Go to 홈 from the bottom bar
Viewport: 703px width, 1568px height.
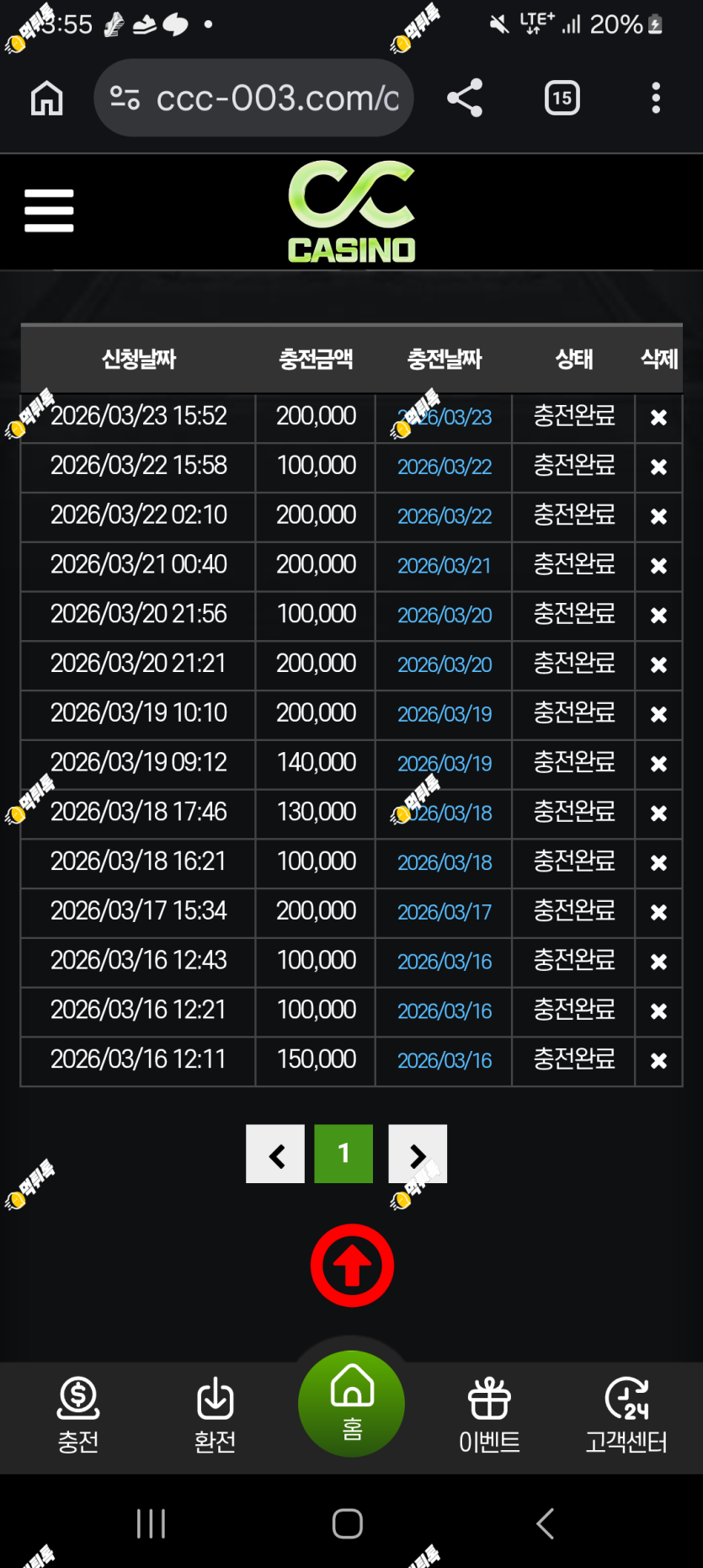tap(352, 1405)
